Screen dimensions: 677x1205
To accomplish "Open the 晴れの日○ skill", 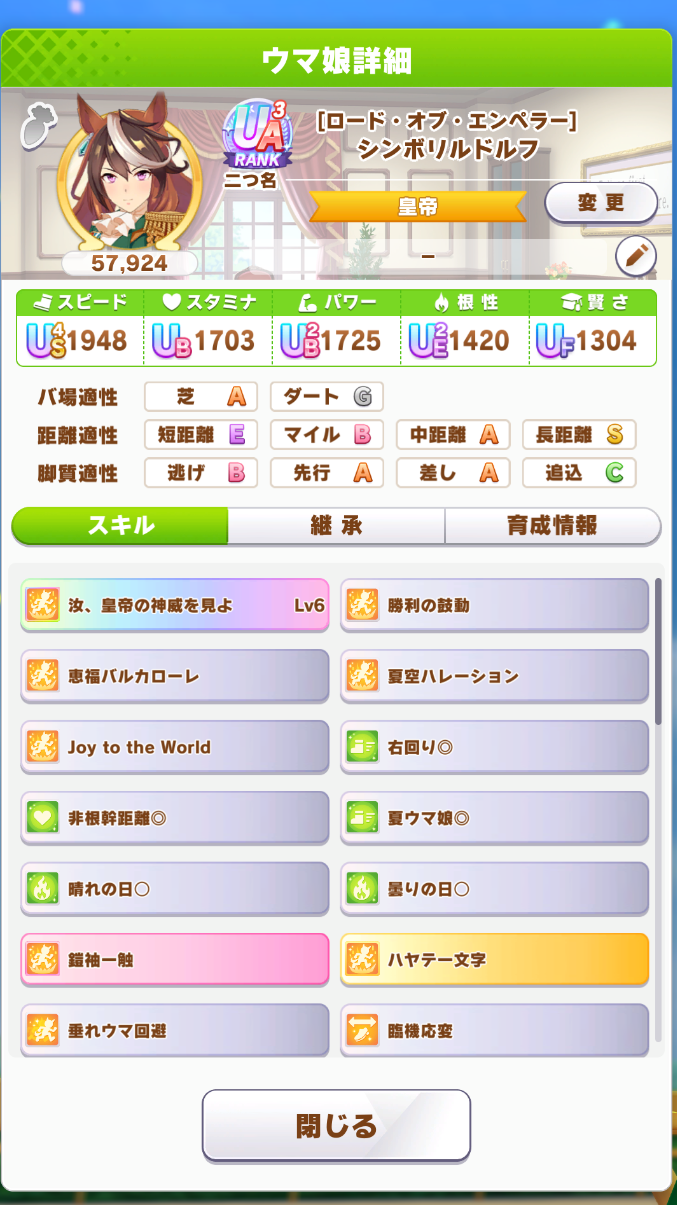I will (175, 889).
